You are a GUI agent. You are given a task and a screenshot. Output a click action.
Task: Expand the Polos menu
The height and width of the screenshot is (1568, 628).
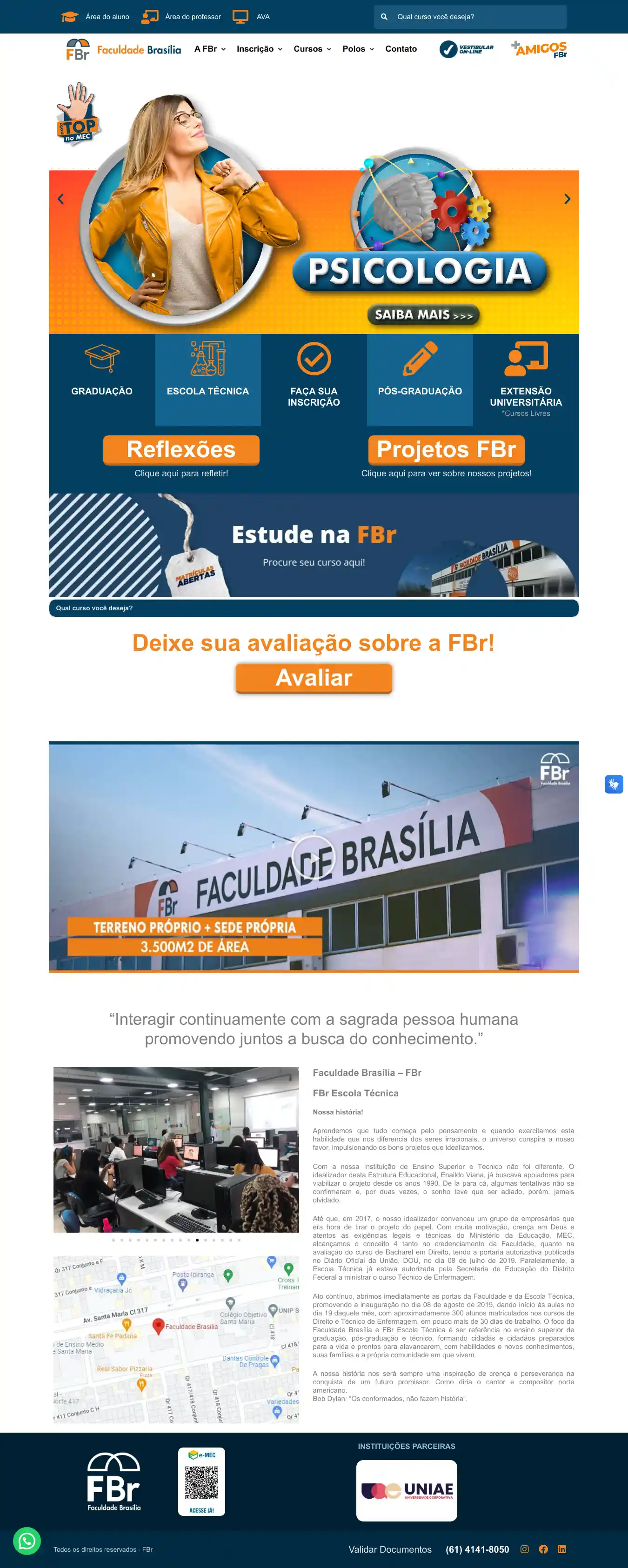[358, 49]
